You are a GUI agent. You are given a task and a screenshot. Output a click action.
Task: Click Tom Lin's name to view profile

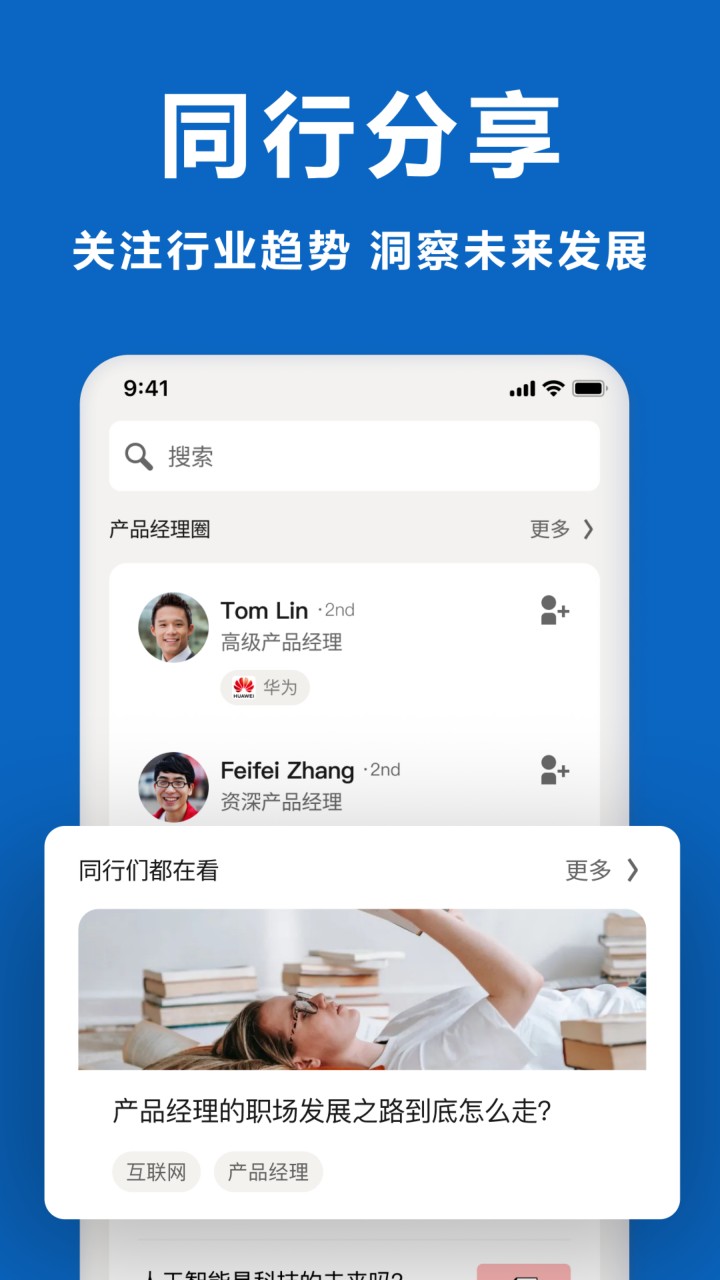tap(264, 610)
